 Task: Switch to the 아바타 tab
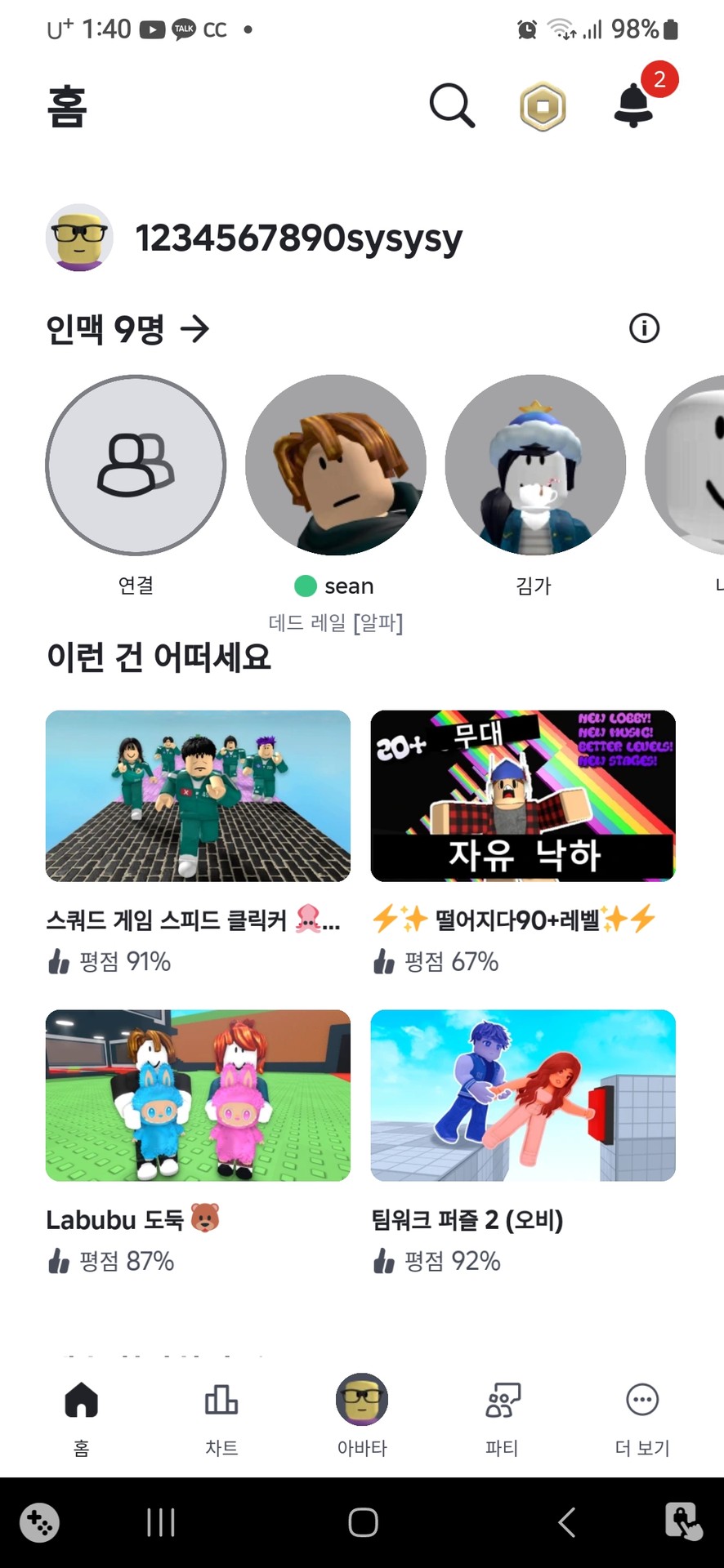362,1417
